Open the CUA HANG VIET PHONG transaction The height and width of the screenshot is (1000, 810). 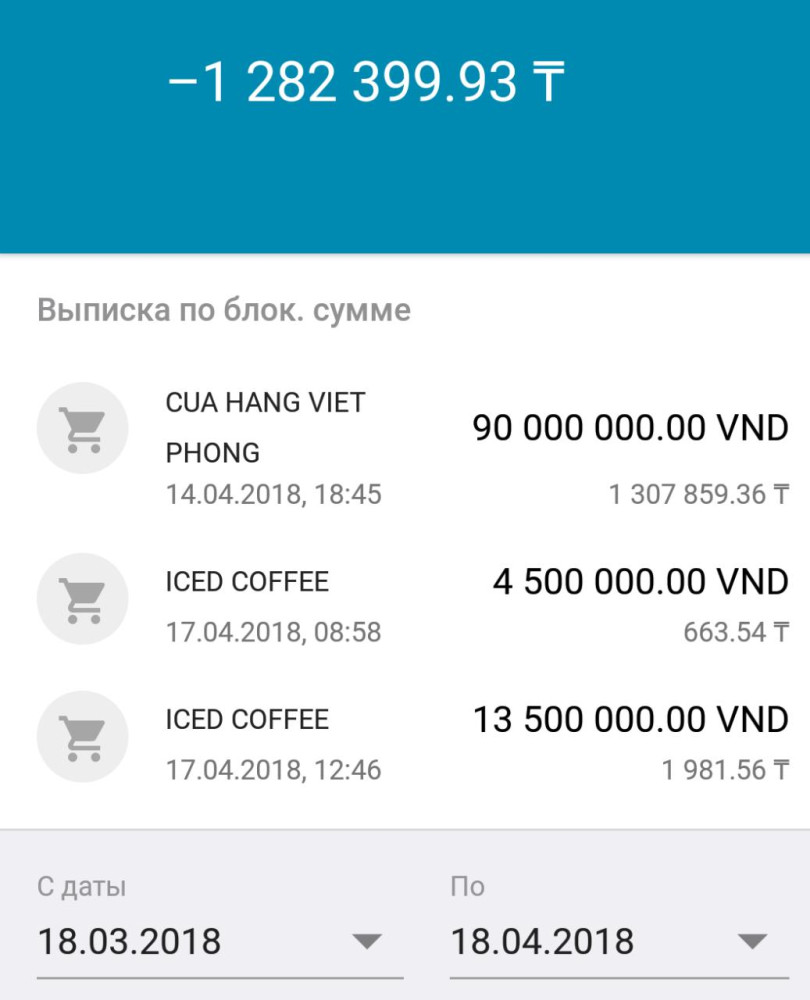click(410, 446)
